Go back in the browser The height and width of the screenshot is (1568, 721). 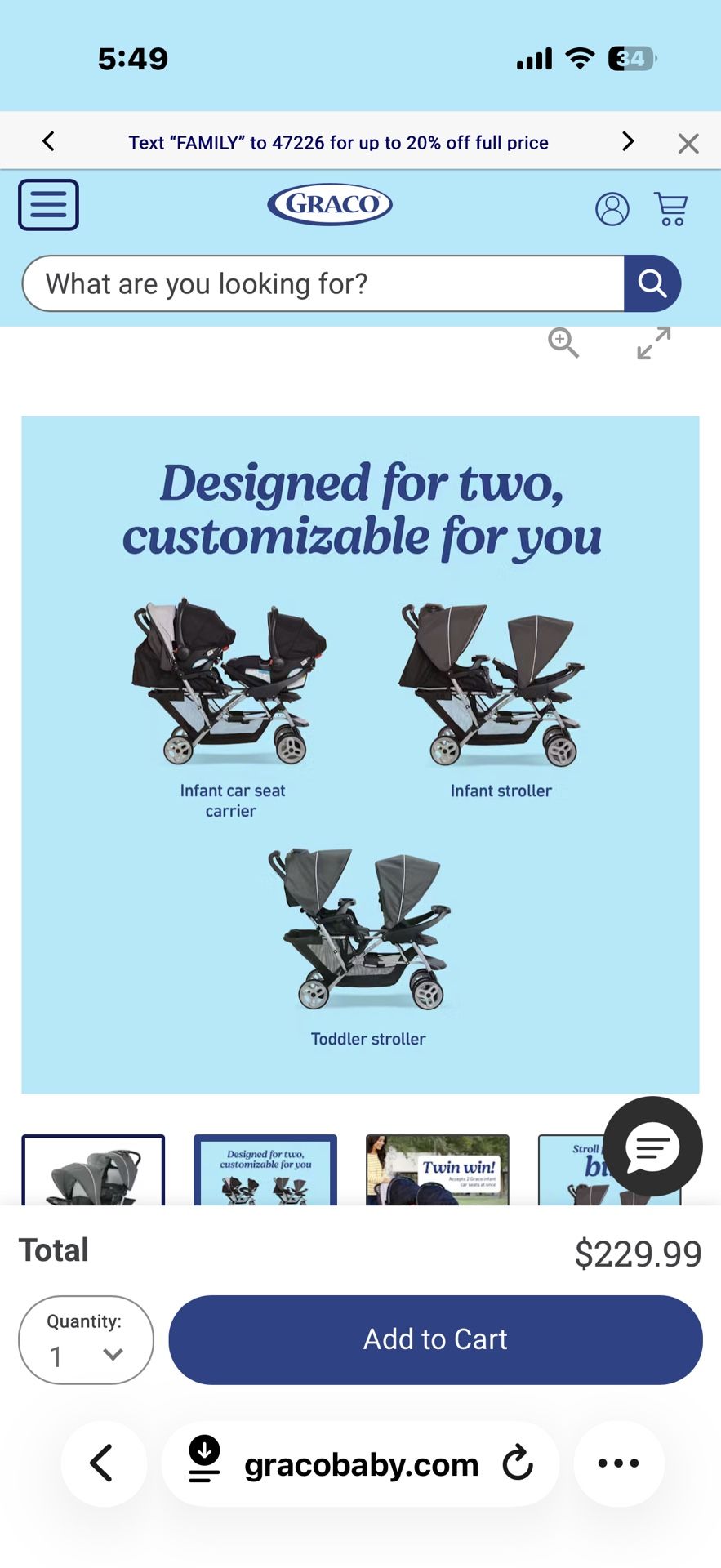[x=103, y=1463]
